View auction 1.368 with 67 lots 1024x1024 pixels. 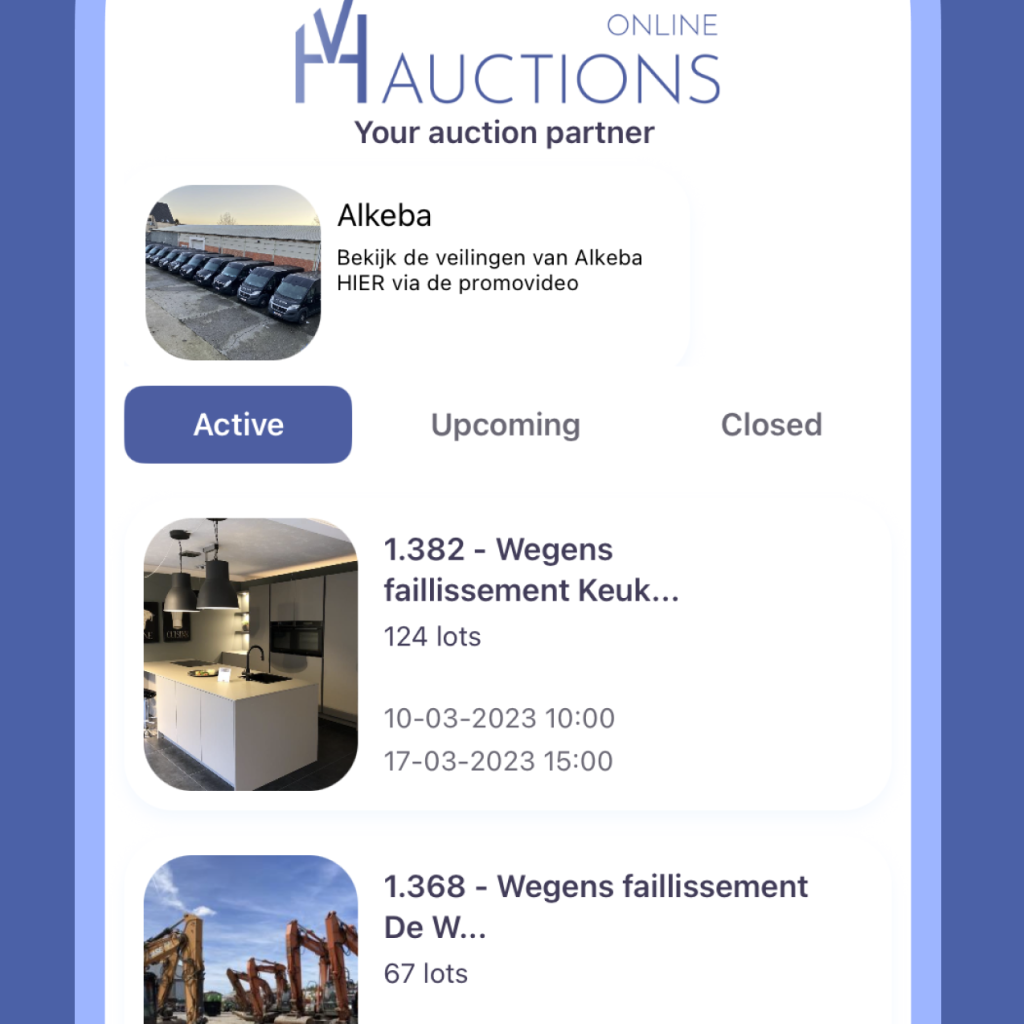tap(596, 908)
